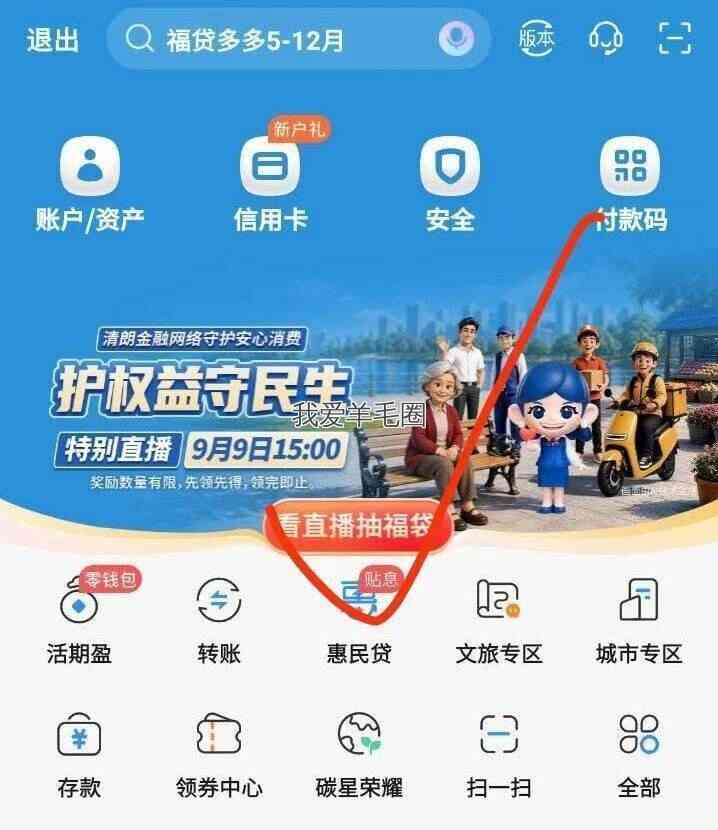Image resolution: width=718 pixels, height=830 pixels.
Task: Open the scan icon at top right
Action: click(675, 38)
